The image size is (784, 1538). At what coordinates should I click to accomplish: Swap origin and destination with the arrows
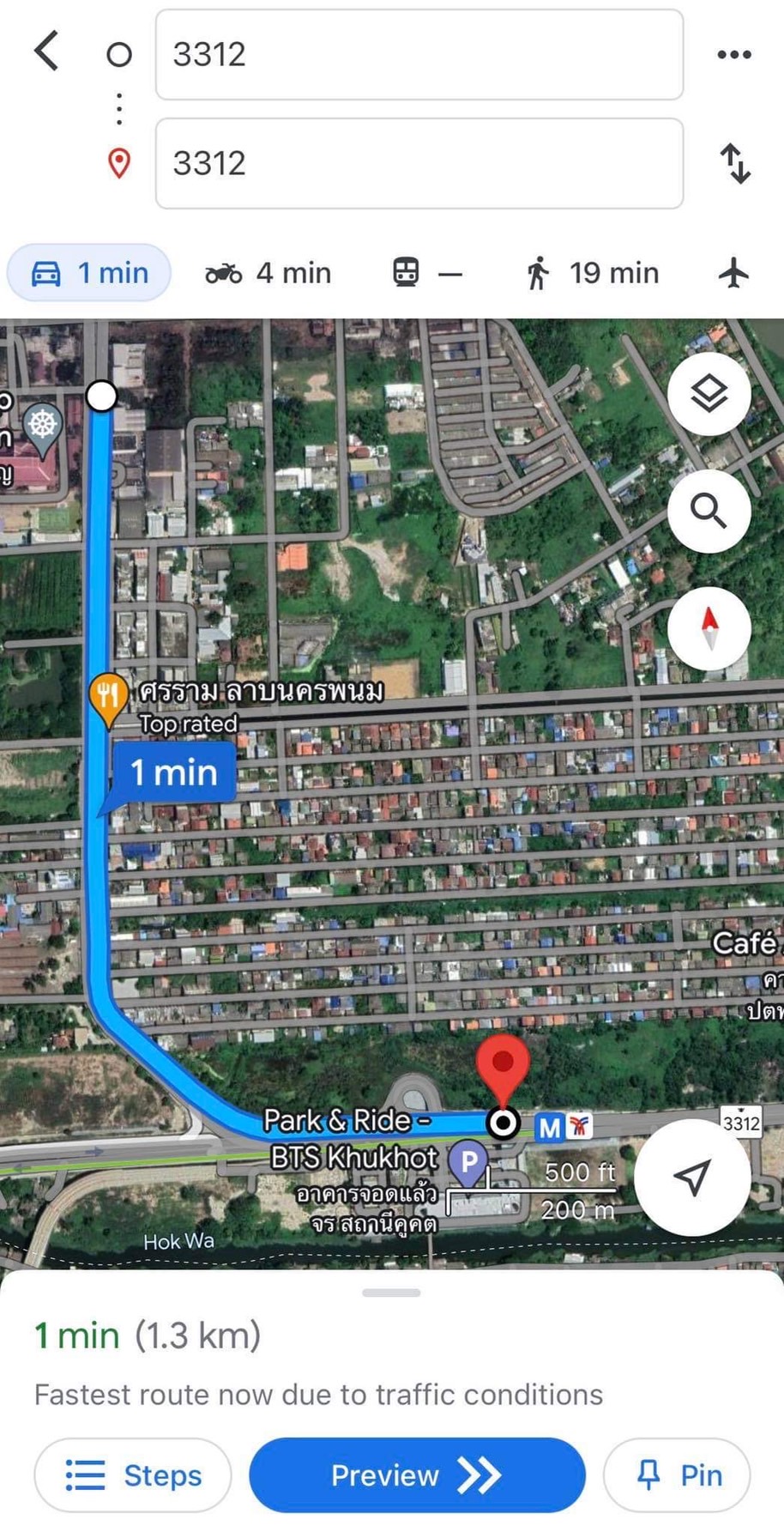pos(735,164)
